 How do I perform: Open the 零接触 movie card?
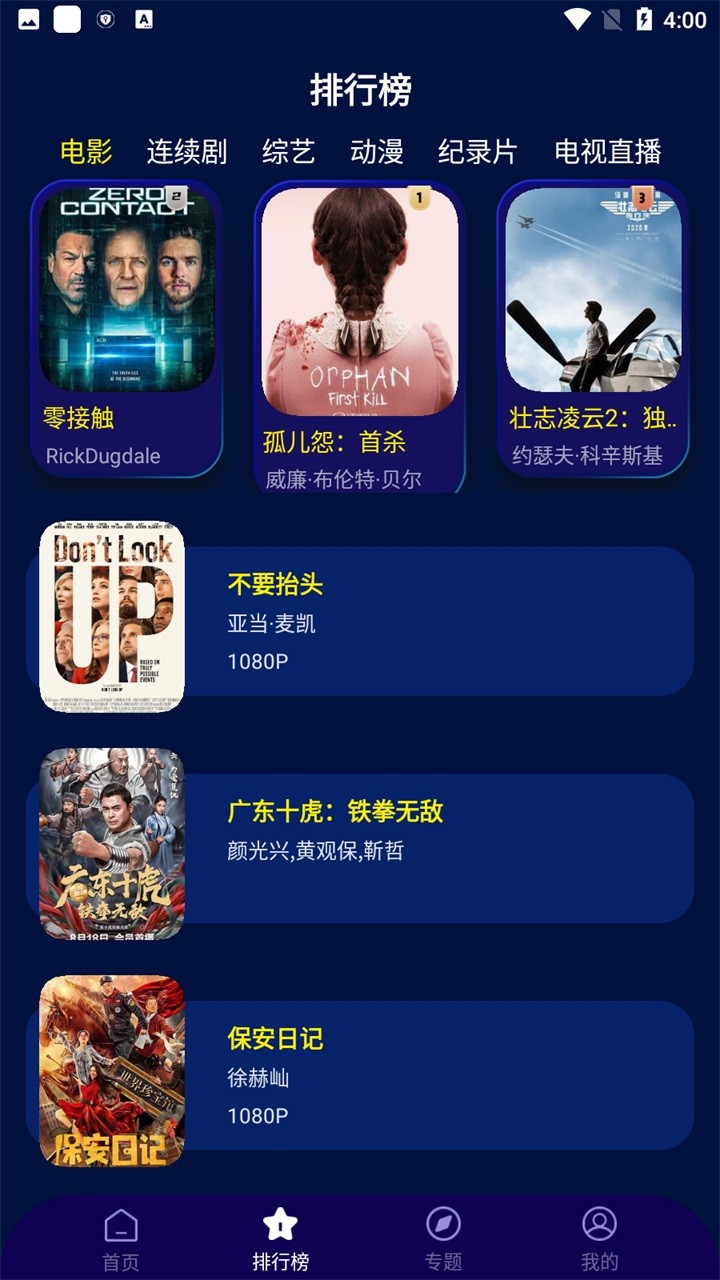pos(127,328)
